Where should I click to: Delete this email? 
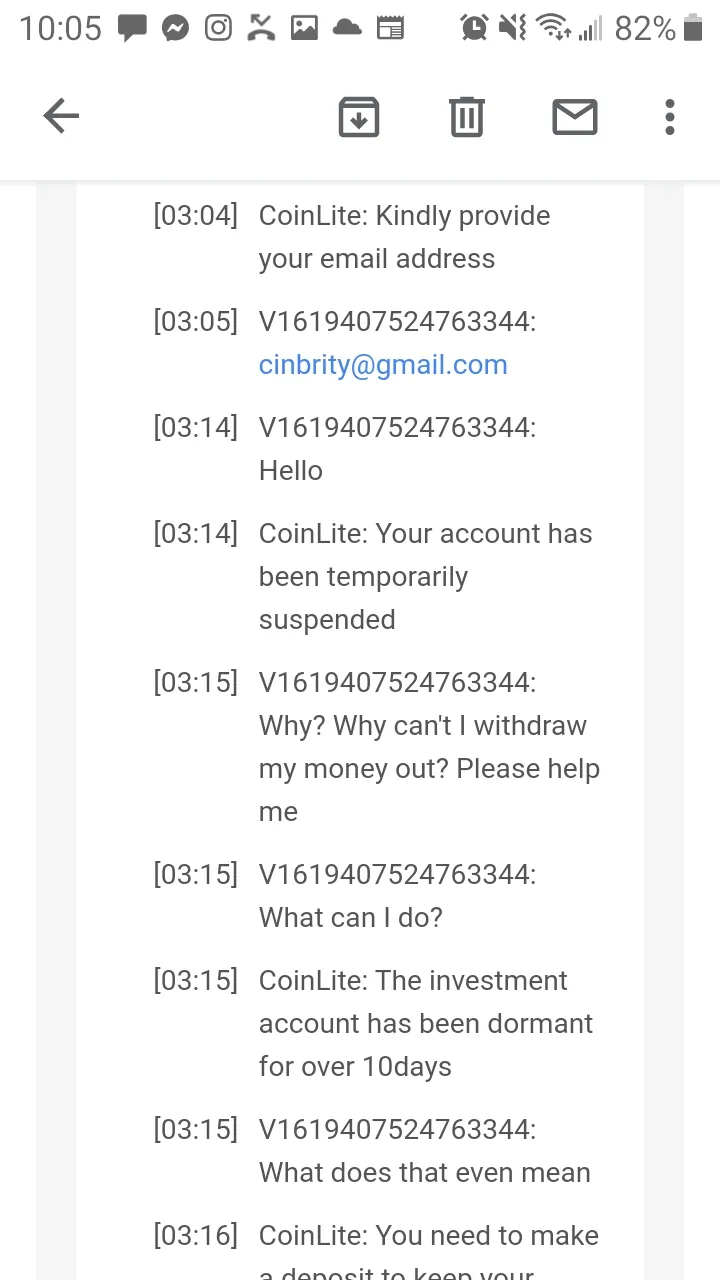(x=467, y=117)
